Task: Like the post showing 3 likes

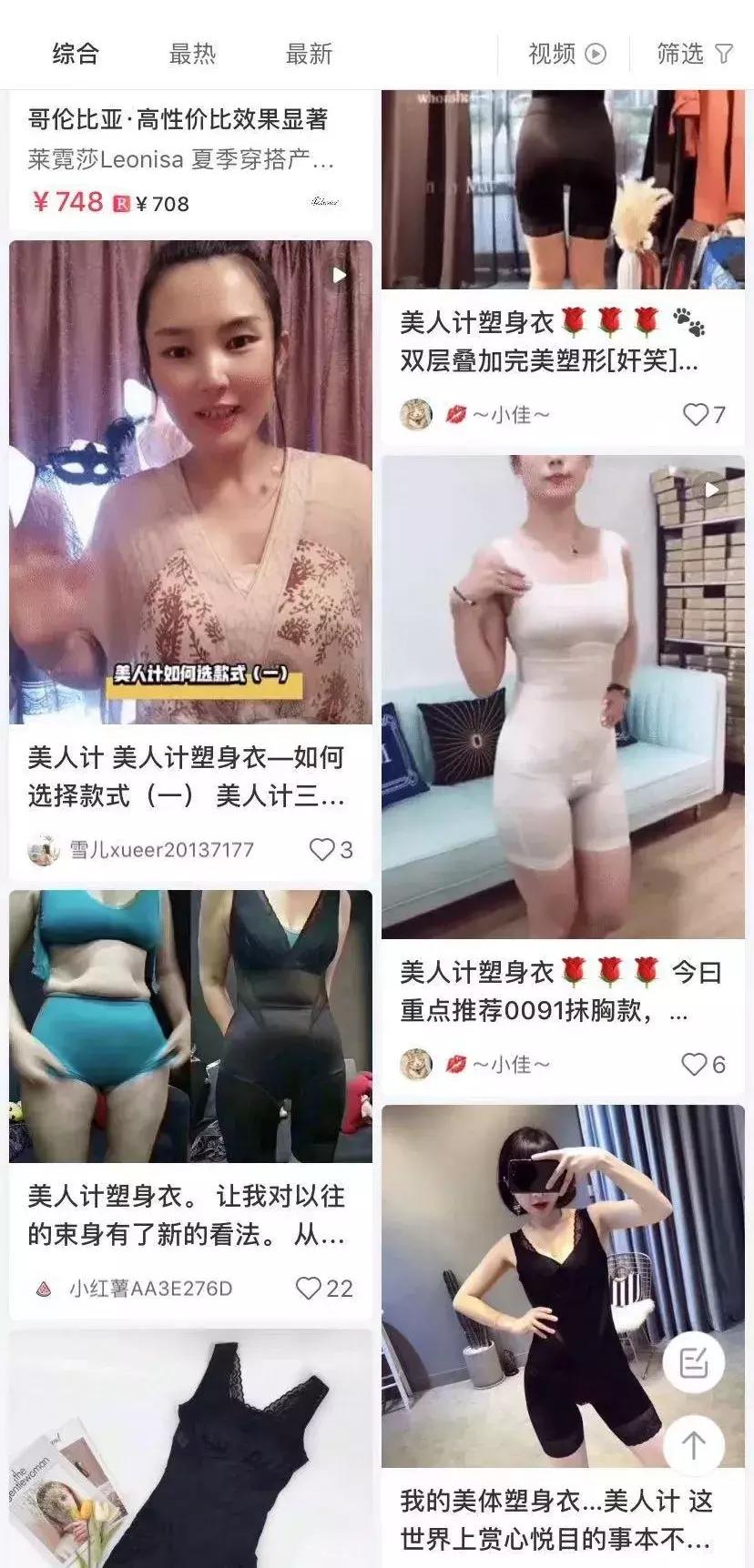Action: click(x=322, y=850)
